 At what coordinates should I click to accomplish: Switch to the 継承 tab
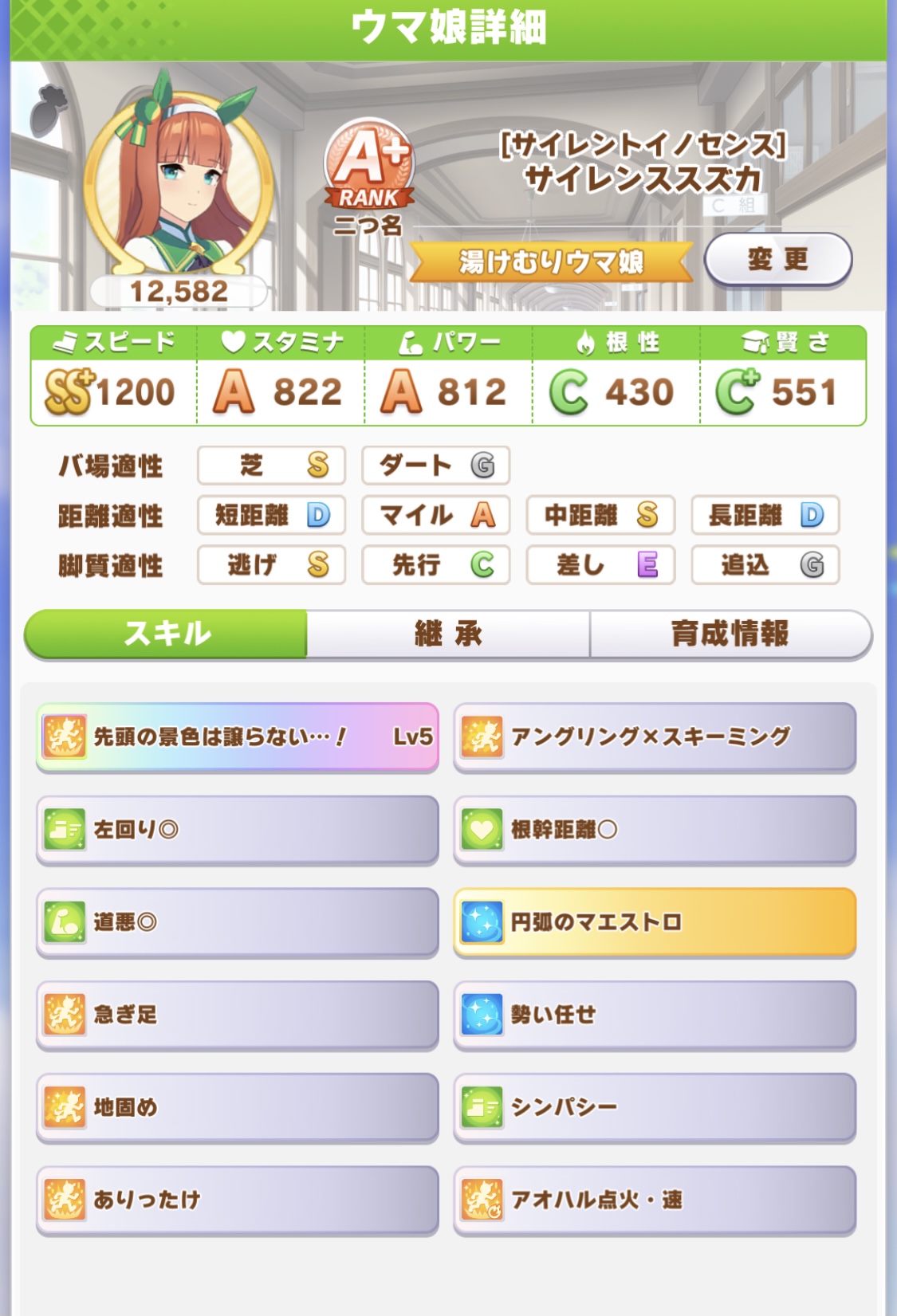[x=448, y=634]
